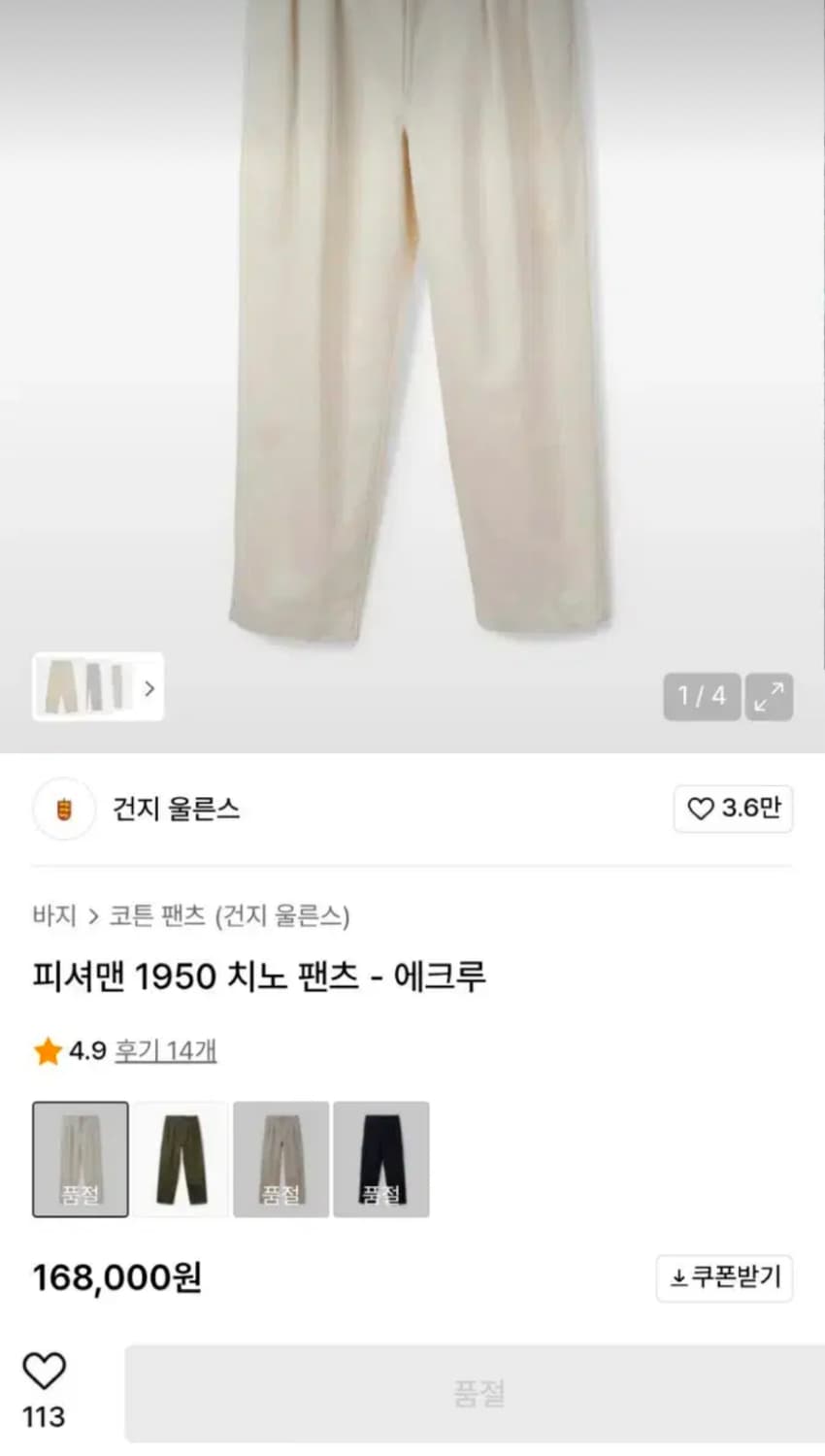This screenshot has width=825, height=1456.
Task: Click the 1/4 image counter badge
Action: tap(701, 696)
